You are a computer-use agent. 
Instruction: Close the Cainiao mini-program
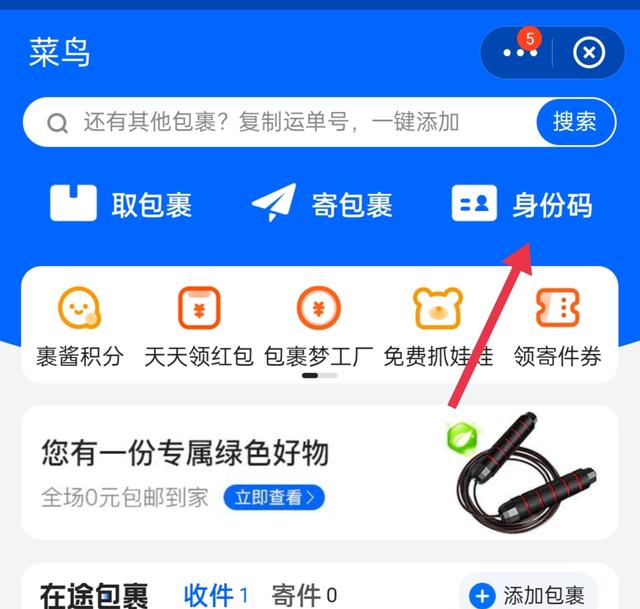(589, 52)
